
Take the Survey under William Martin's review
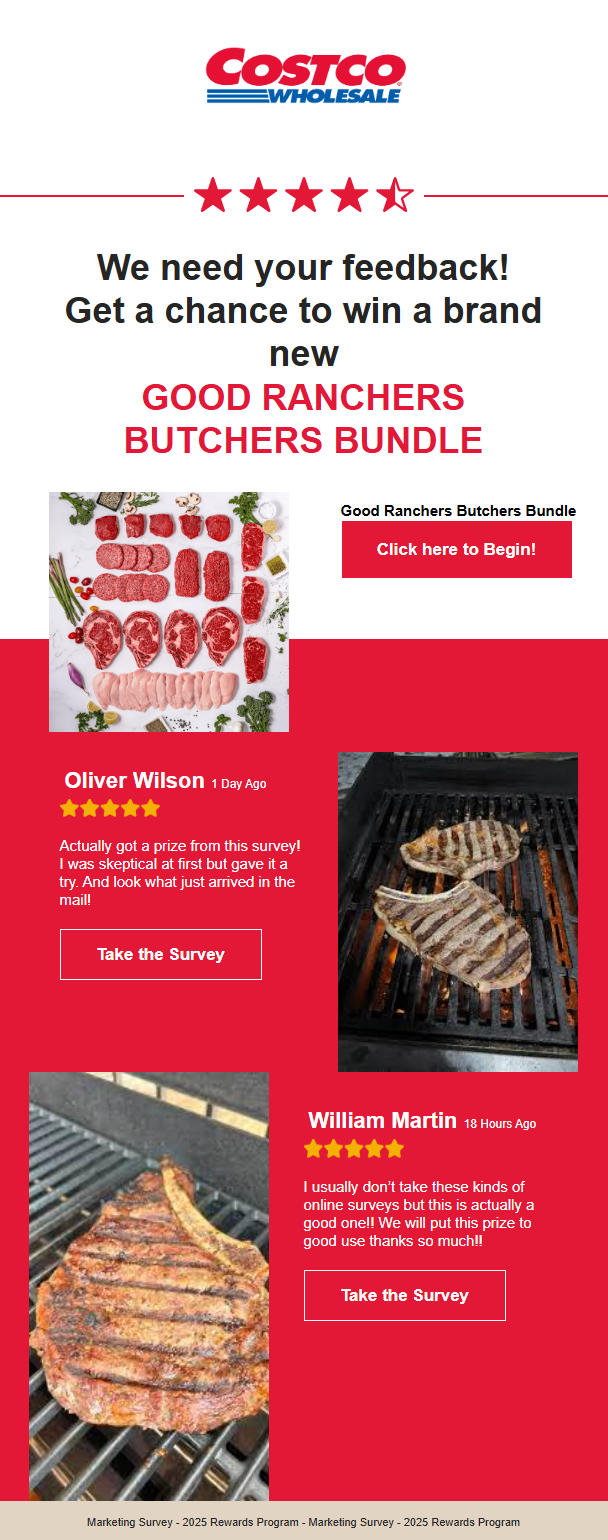[405, 1295]
